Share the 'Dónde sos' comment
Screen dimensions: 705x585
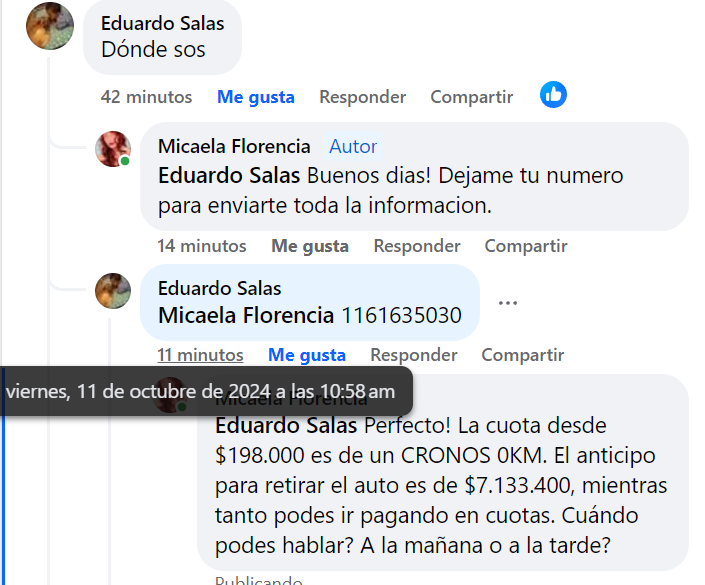471,97
